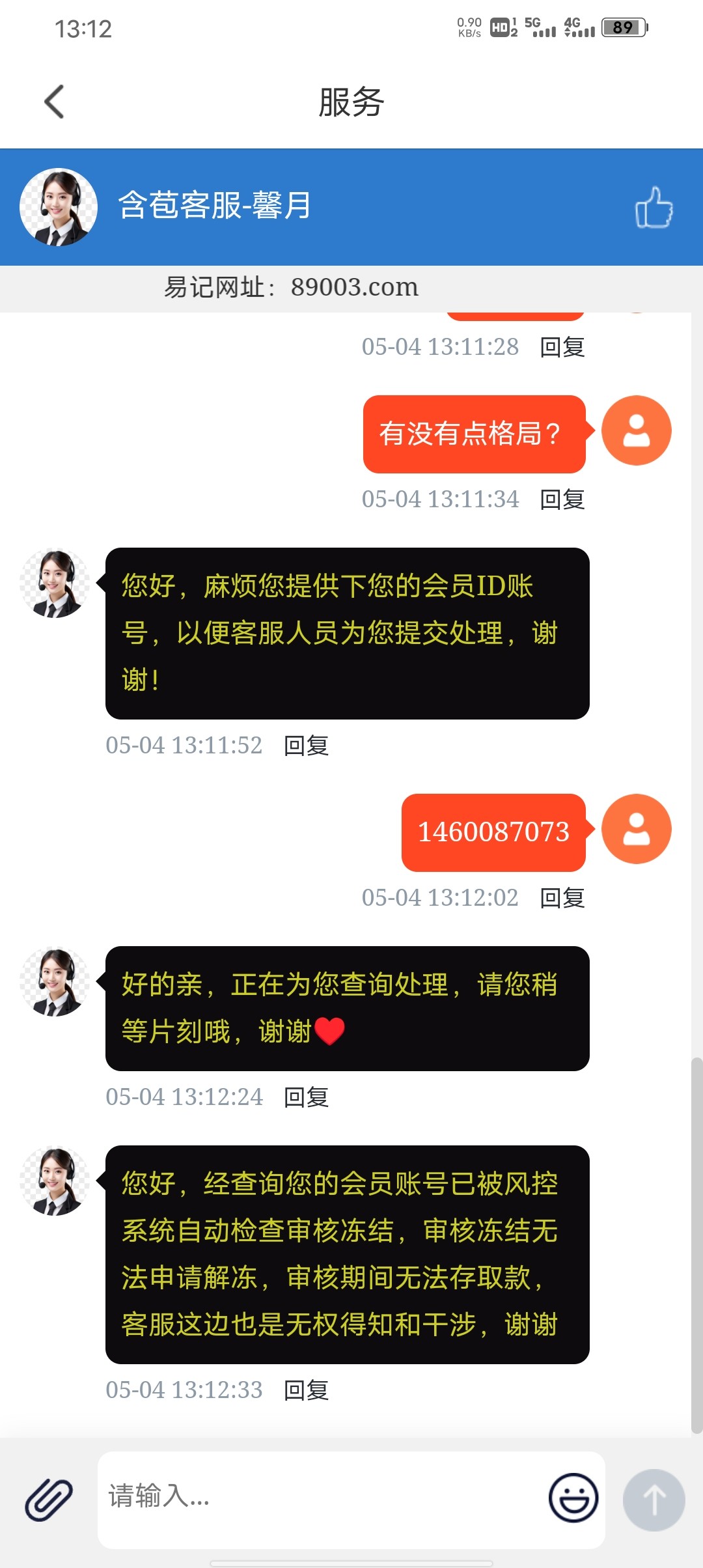The width and height of the screenshot is (703, 1568).
Task: Tap agent avatar beside the ID request message
Action: pyautogui.click(x=55, y=583)
